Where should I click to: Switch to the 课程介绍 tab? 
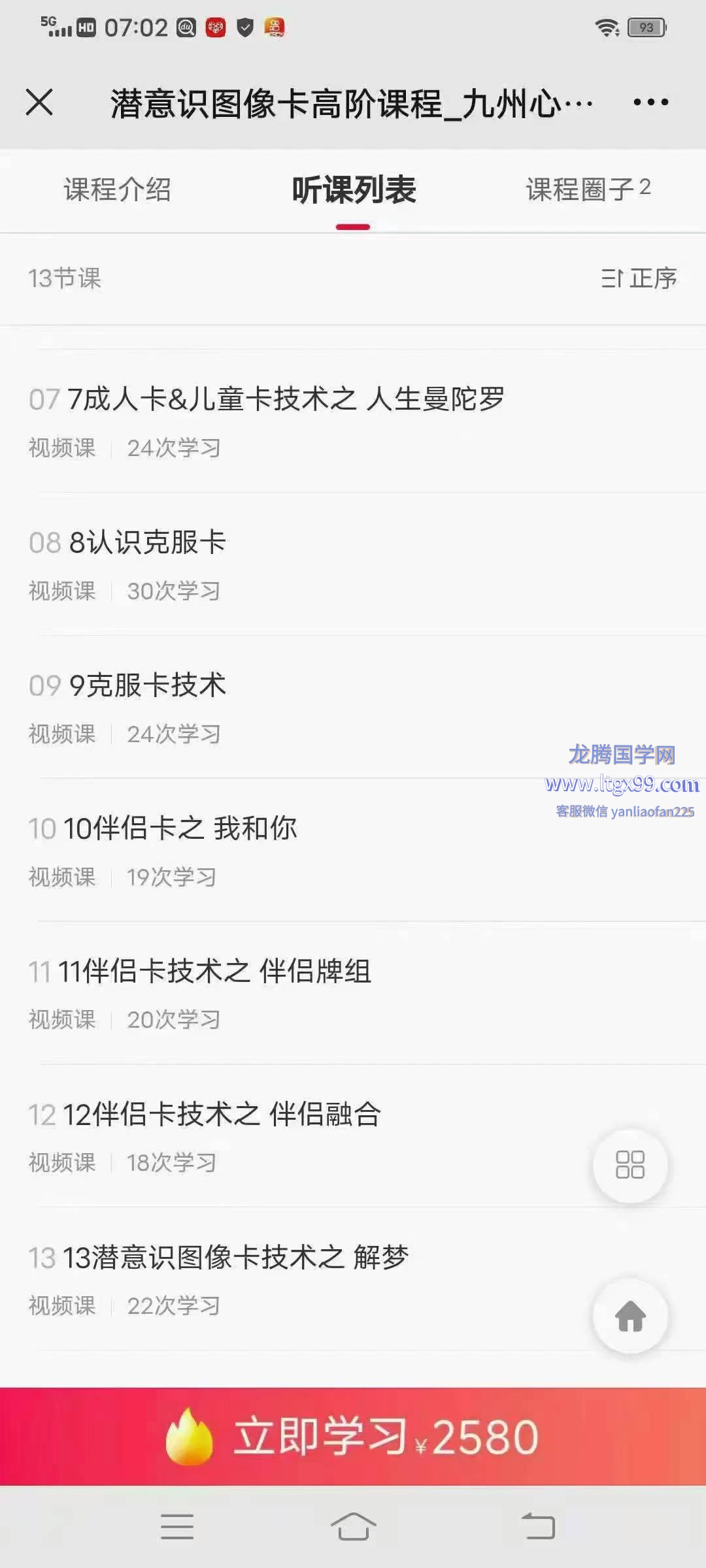coord(118,190)
